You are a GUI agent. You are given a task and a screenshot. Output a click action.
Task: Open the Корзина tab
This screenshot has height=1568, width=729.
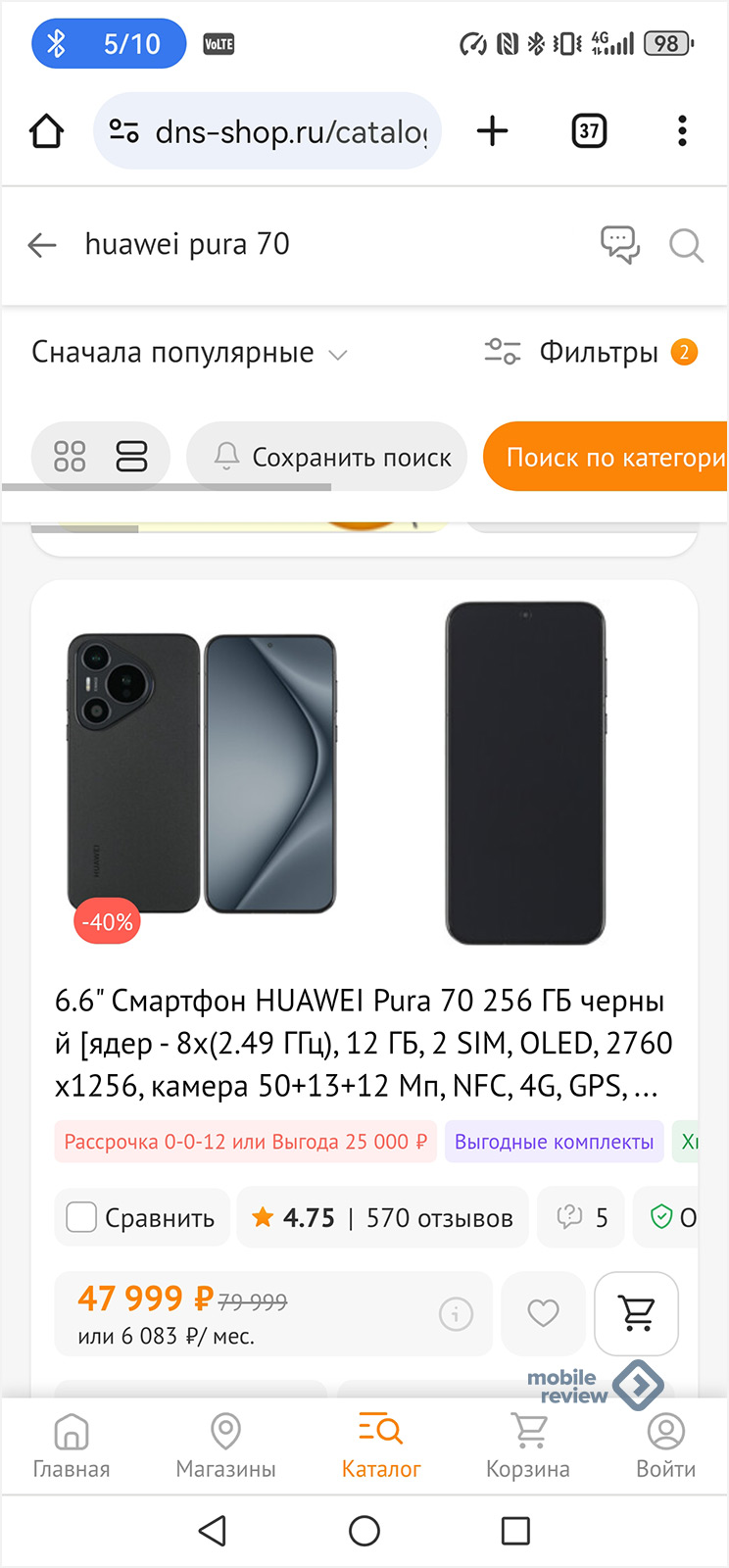[x=528, y=1445]
